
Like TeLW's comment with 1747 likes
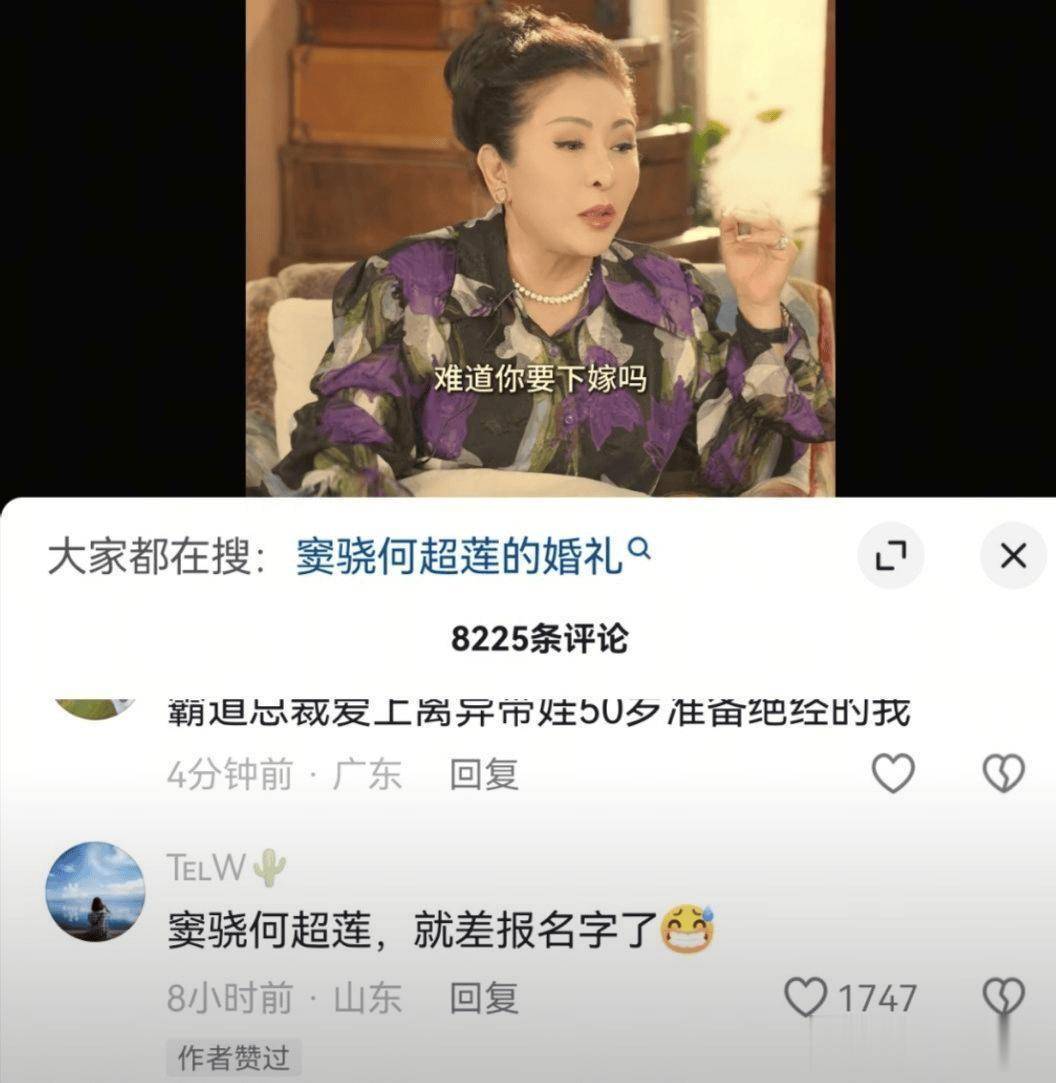click(806, 997)
